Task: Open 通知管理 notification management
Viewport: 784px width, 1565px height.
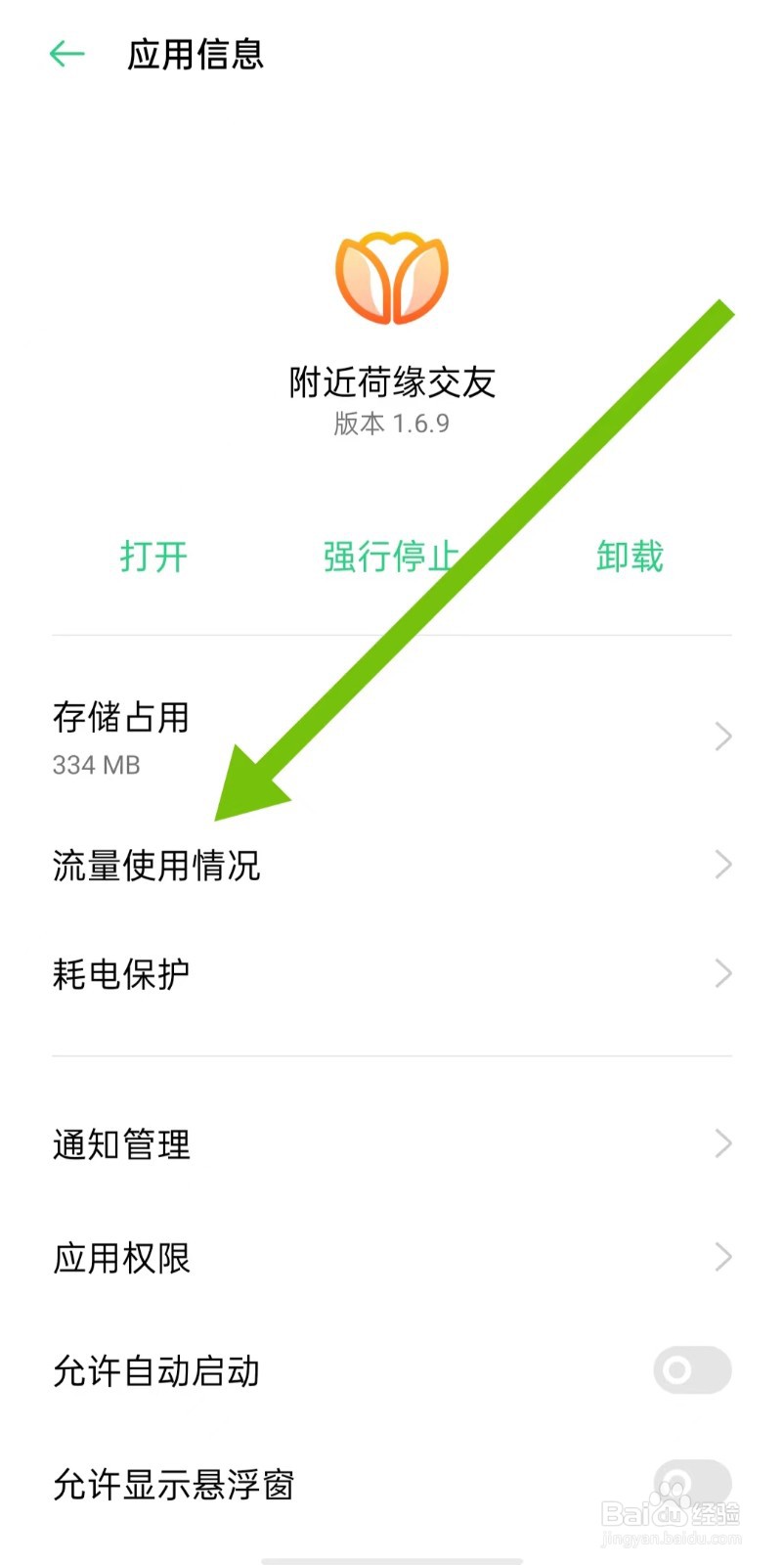Action: (x=391, y=1144)
